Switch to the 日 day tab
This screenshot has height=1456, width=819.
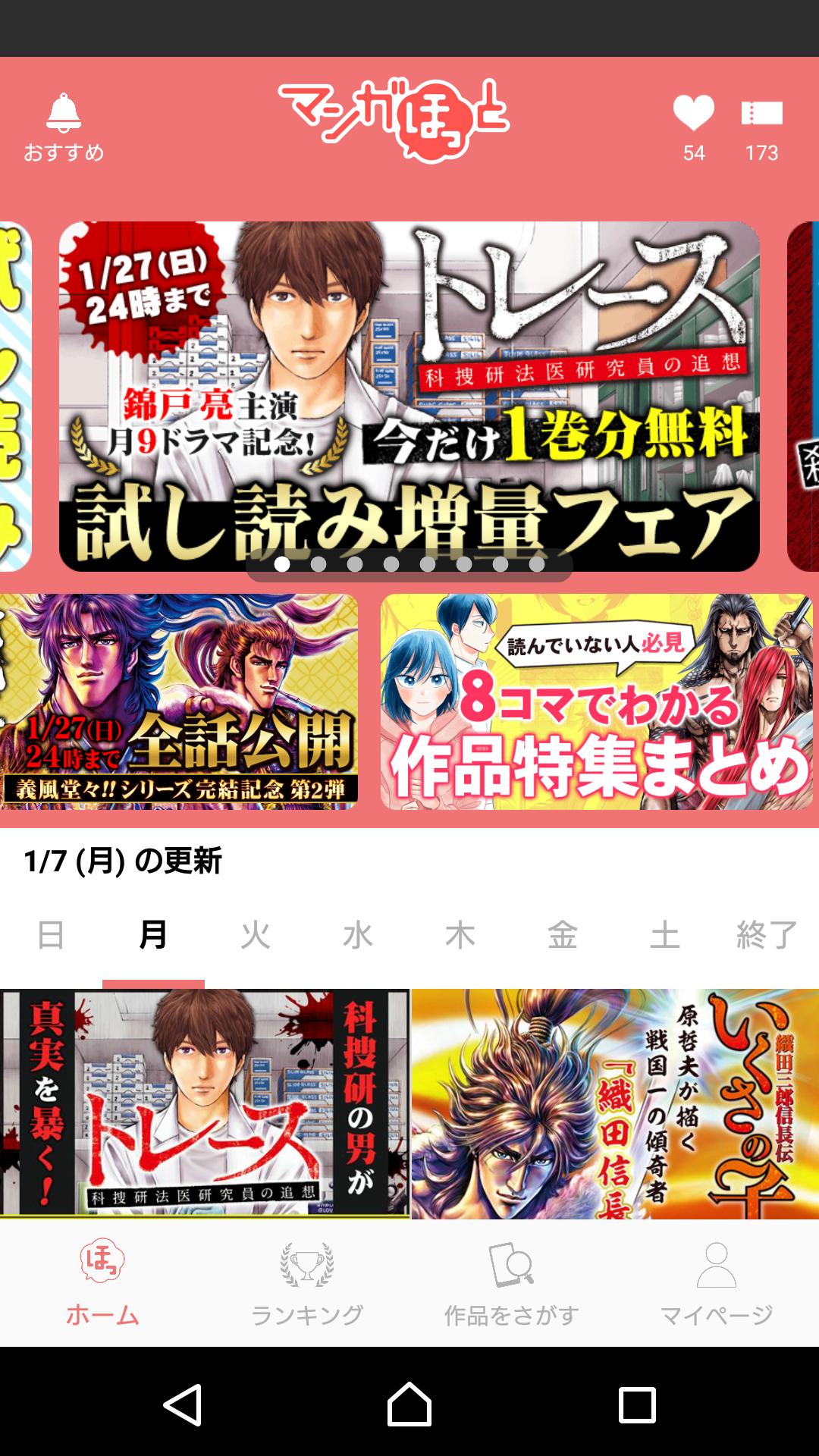point(51,935)
